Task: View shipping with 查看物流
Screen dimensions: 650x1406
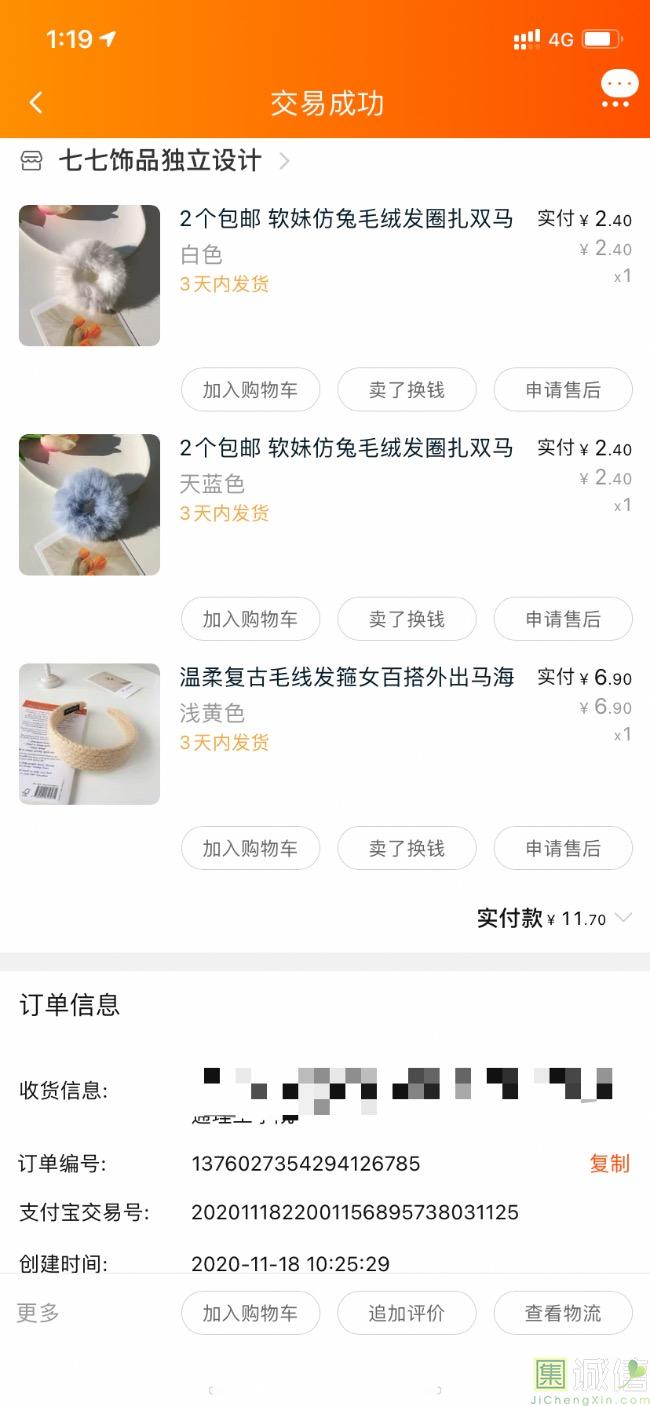Action: click(563, 1313)
